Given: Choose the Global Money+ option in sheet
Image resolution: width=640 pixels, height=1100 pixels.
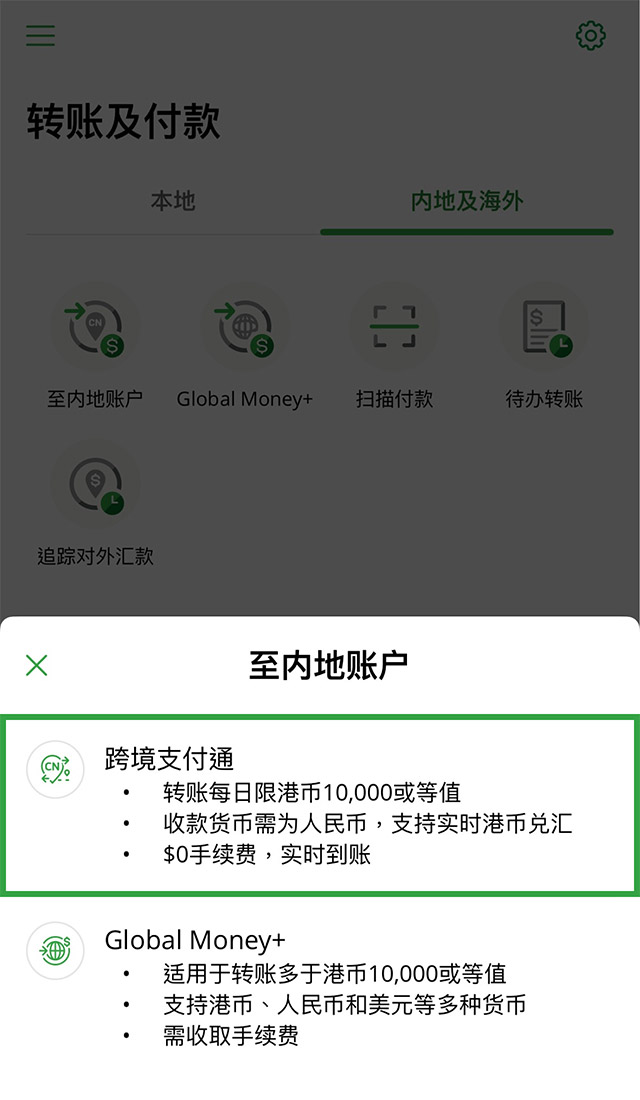Looking at the screenshot, I should [320, 986].
